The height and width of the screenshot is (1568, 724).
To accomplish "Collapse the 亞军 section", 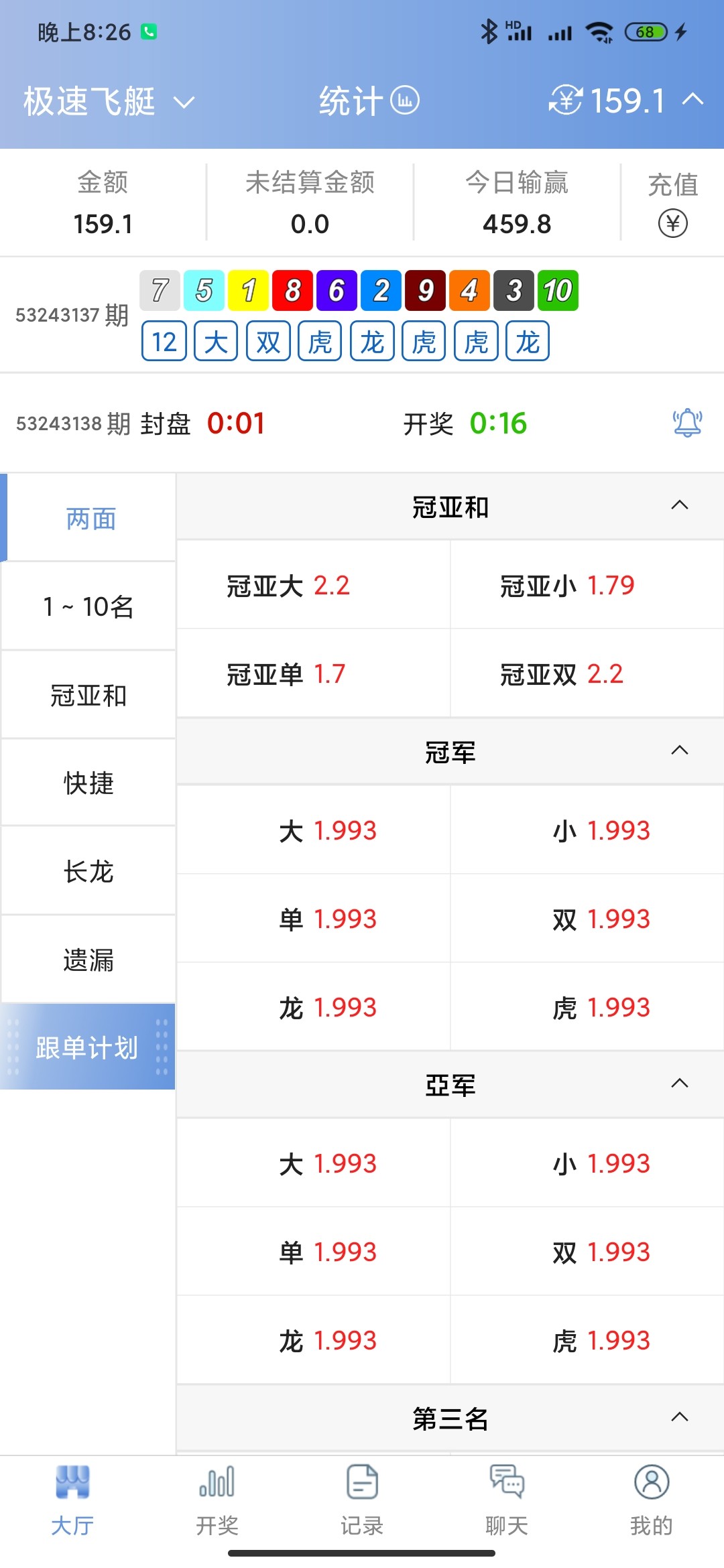I will pos(680,1084).
